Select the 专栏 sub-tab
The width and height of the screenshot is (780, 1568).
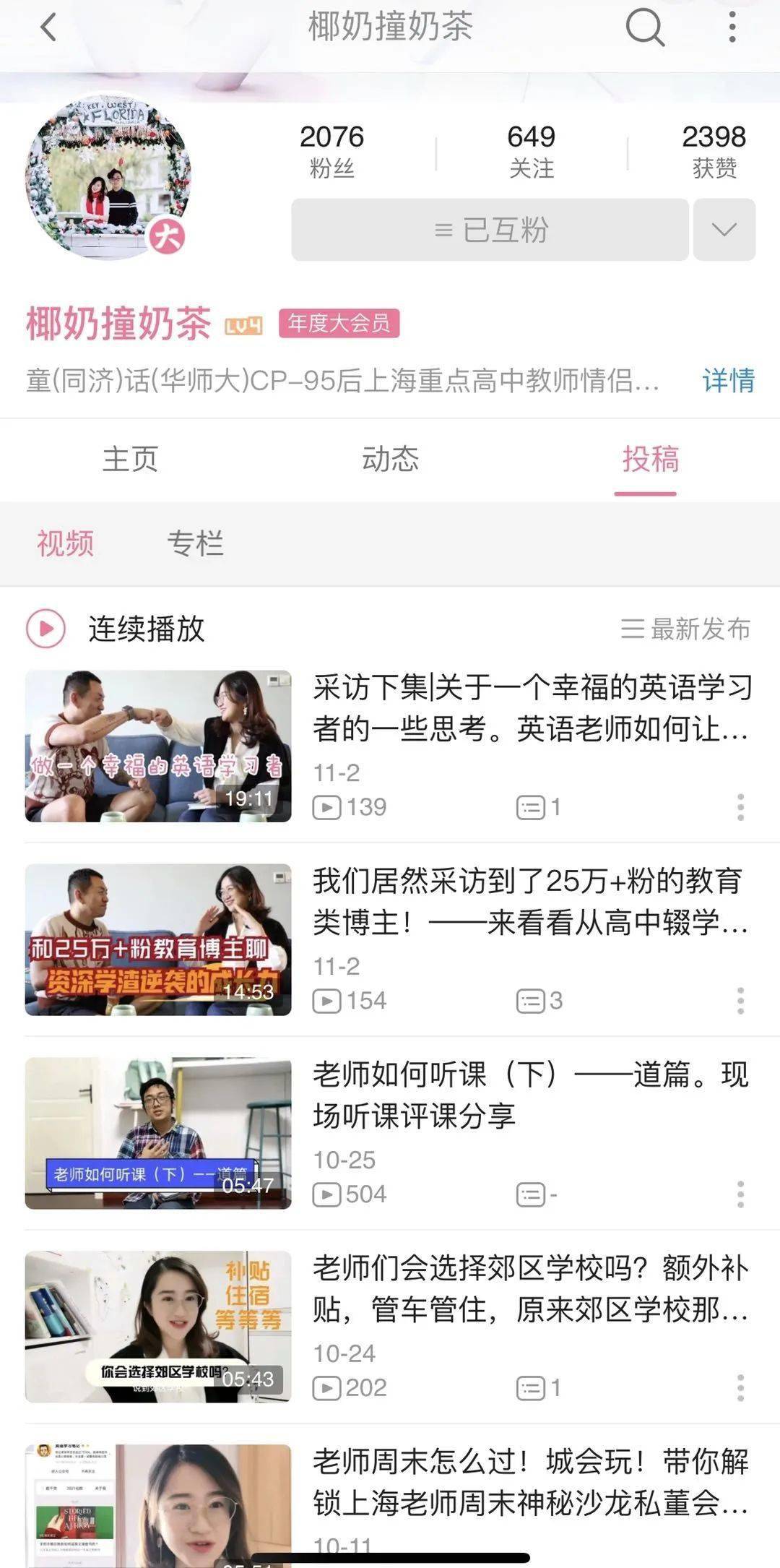[195, 543]
